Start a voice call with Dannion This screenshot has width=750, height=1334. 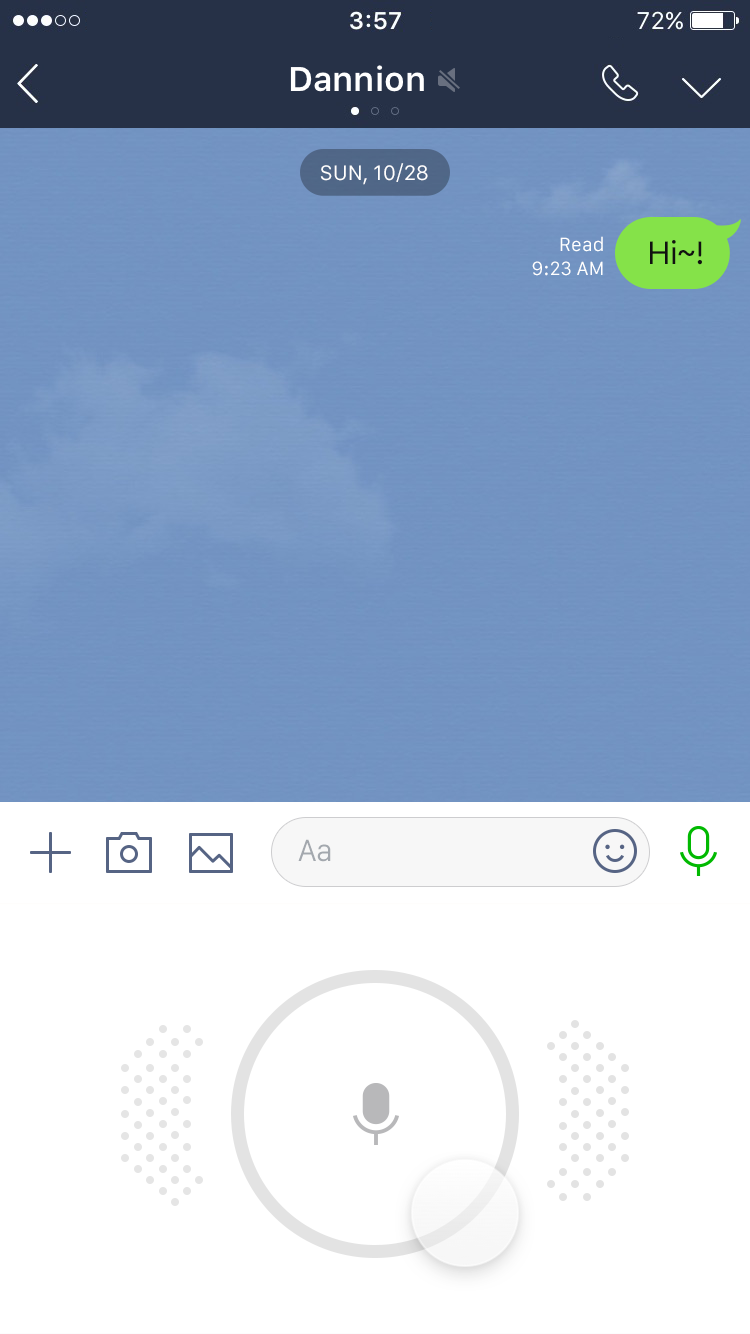coord(619,84)
